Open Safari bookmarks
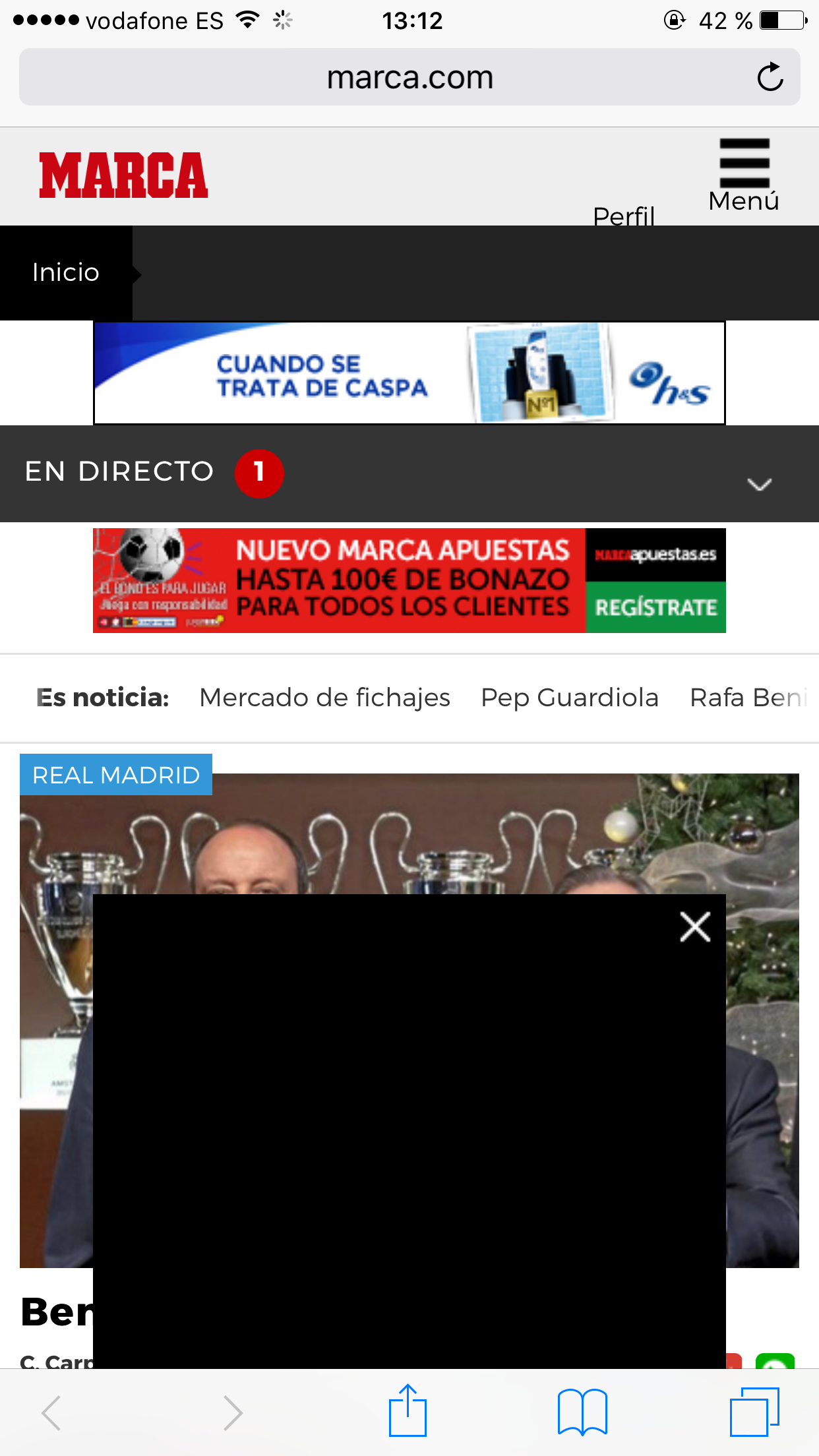 (x=582, y=1412)
